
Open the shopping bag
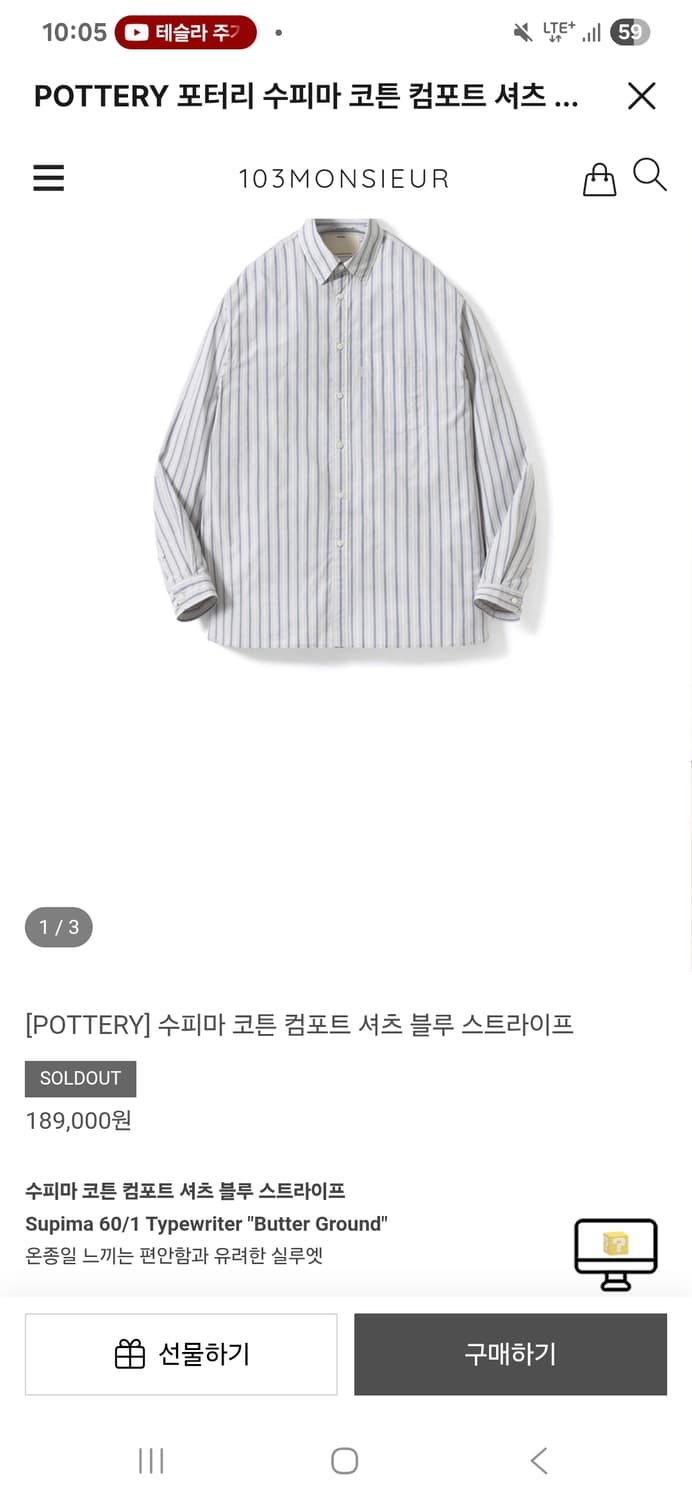point(599,179)
